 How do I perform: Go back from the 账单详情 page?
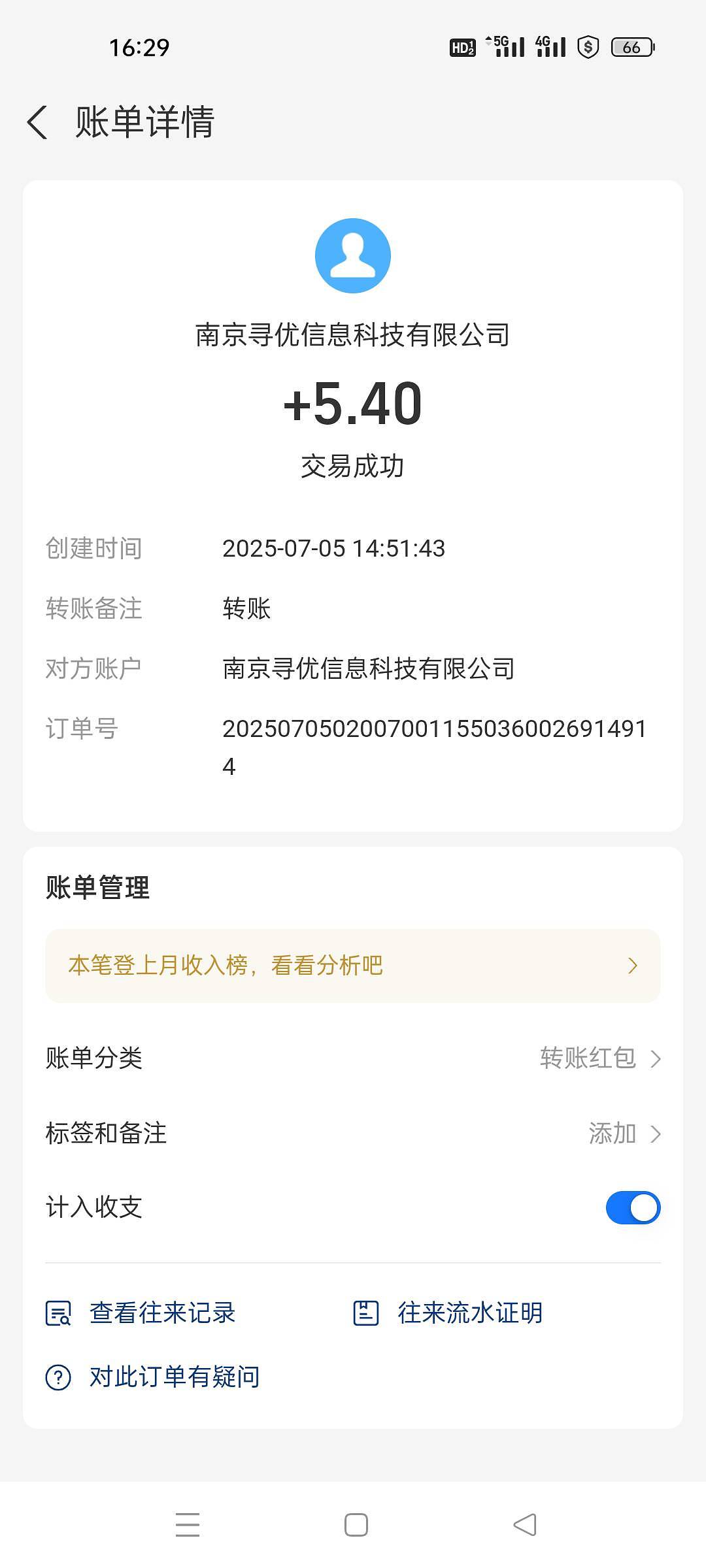[x=37, y=122]
